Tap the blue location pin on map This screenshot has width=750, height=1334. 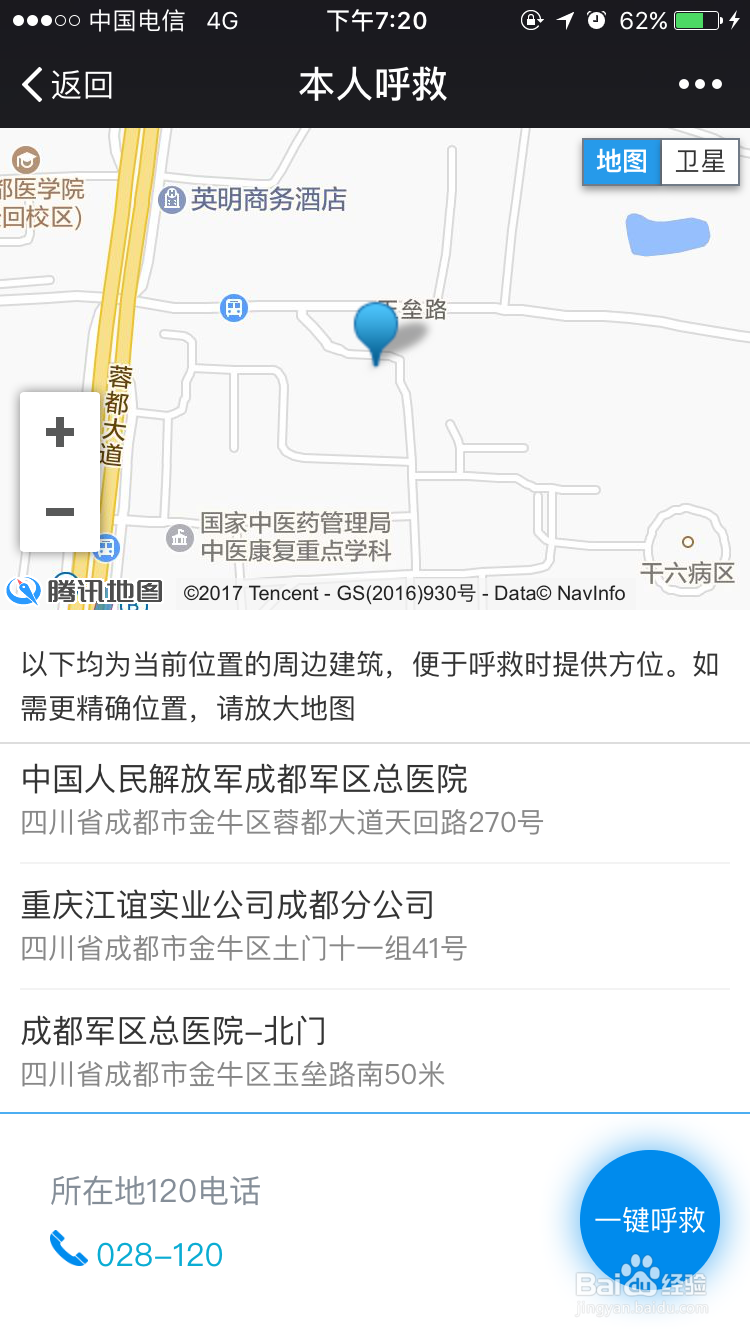pyautogui.click(x=376, y=330)
